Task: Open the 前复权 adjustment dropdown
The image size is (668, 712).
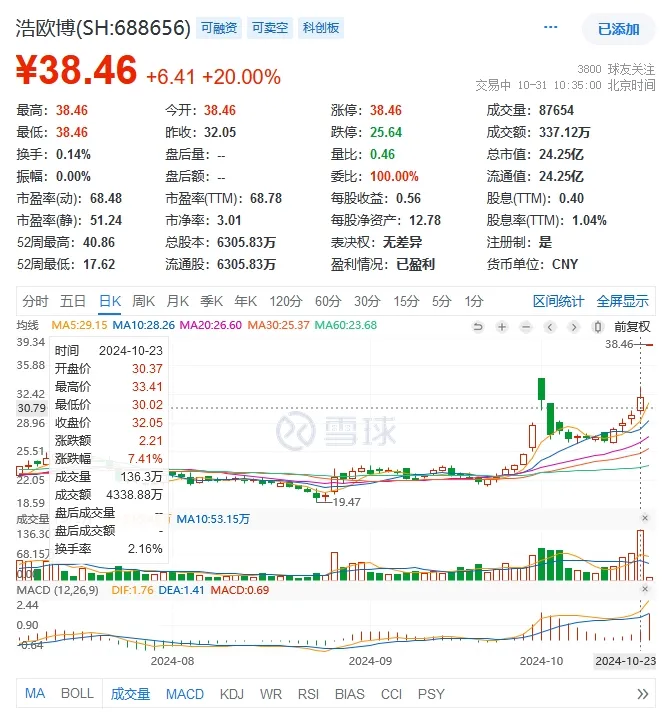Action: tap(632, 326)
